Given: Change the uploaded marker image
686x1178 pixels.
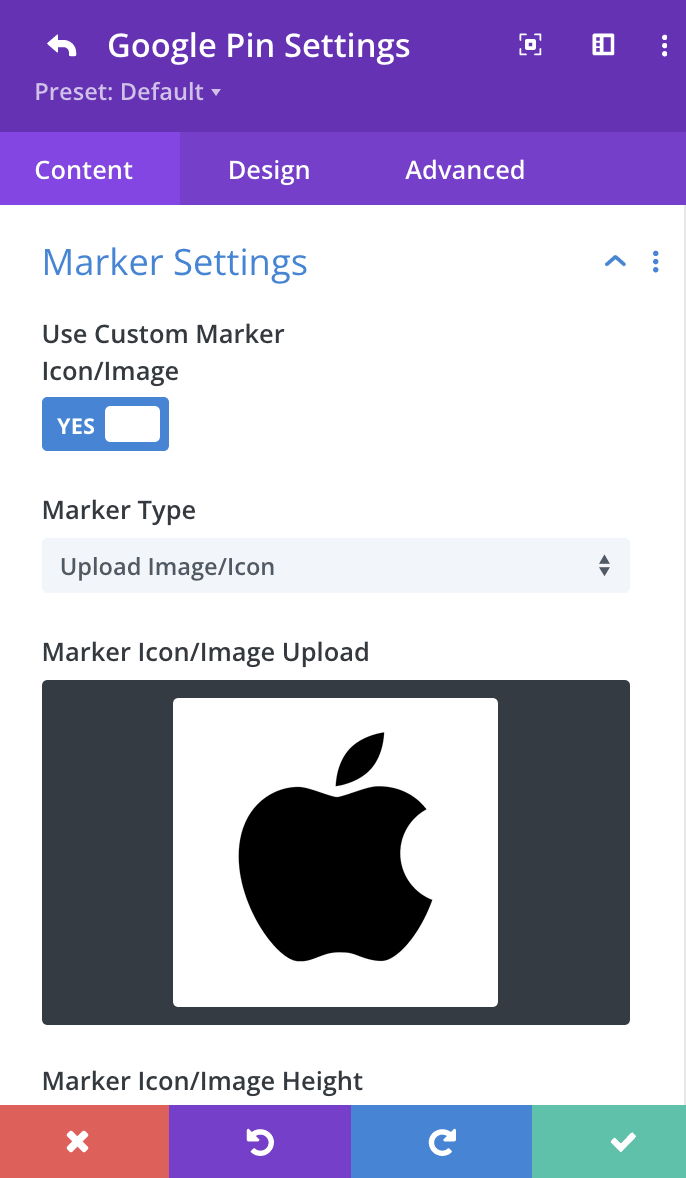Looking at the screenshot, I should [336, 852].
